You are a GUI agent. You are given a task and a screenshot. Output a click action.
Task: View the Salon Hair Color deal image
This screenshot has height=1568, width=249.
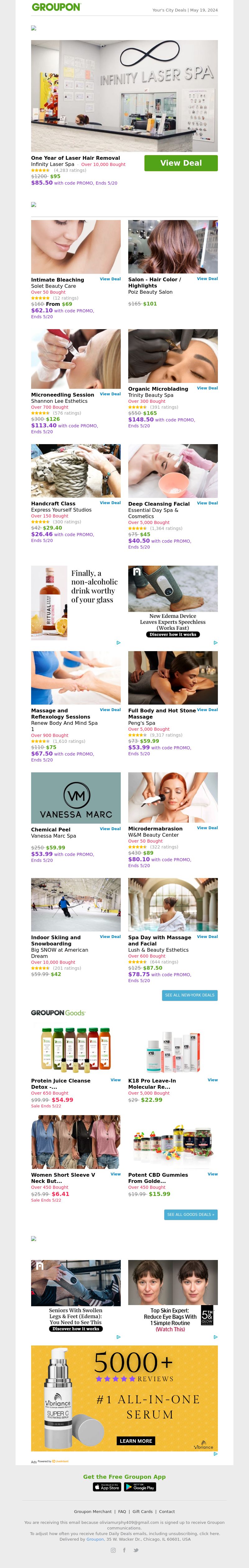coord(173,246)
